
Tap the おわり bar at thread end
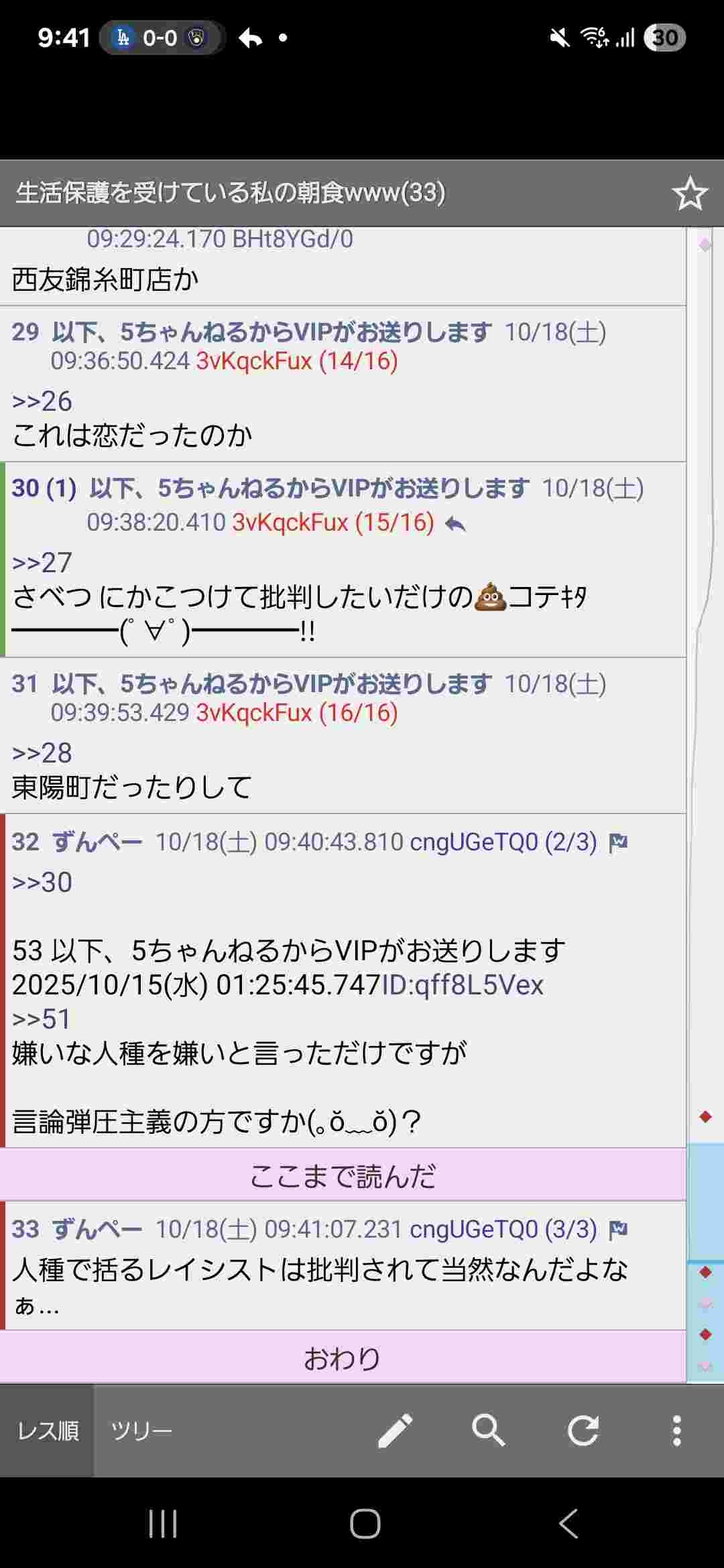342,1358
